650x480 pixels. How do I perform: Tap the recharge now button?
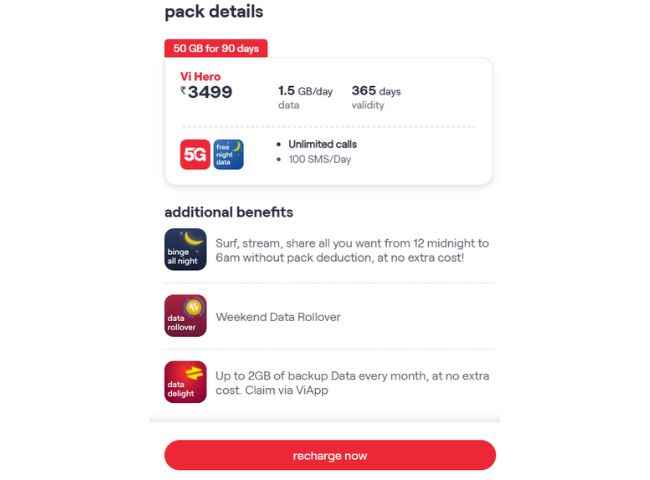click(330, 455)
